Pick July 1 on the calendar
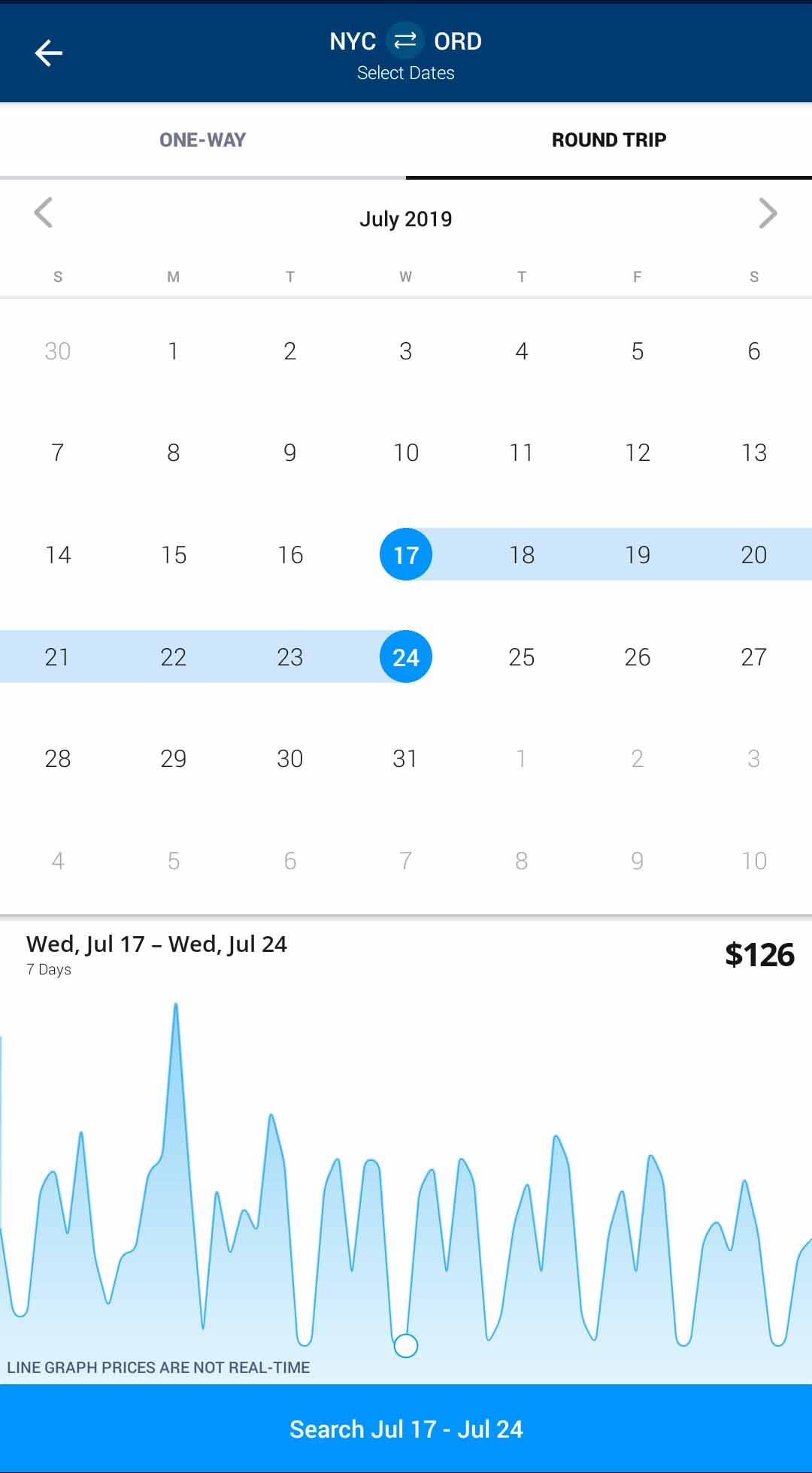812x1473 pixels. tap(173, 351)
